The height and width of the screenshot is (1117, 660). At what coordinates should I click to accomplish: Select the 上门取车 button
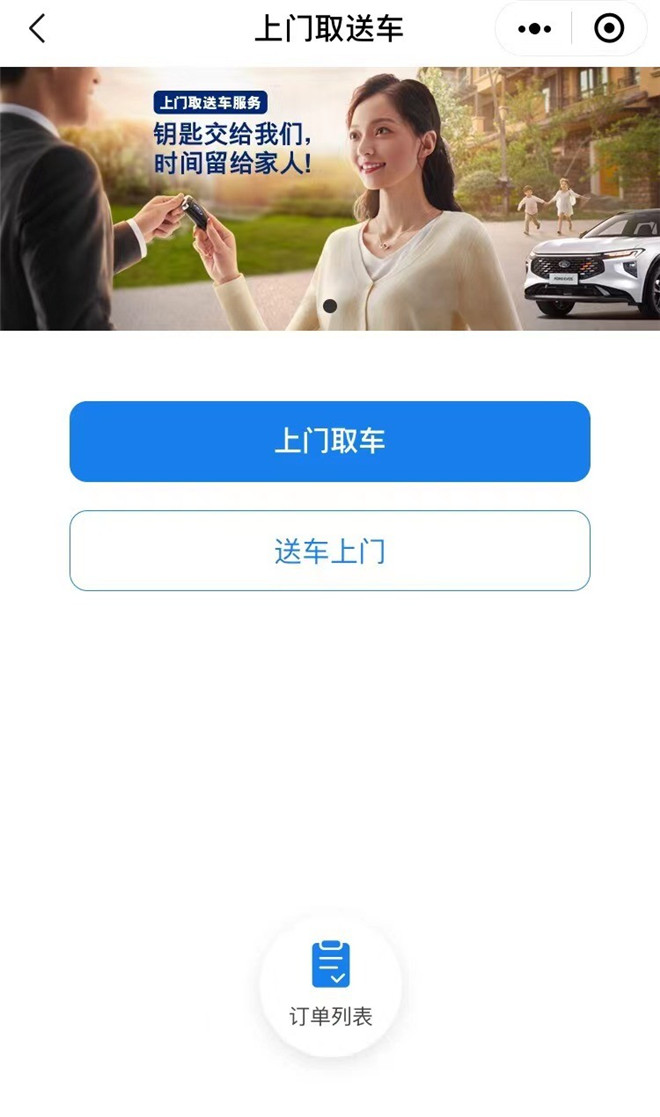click(x=330, y=441)
